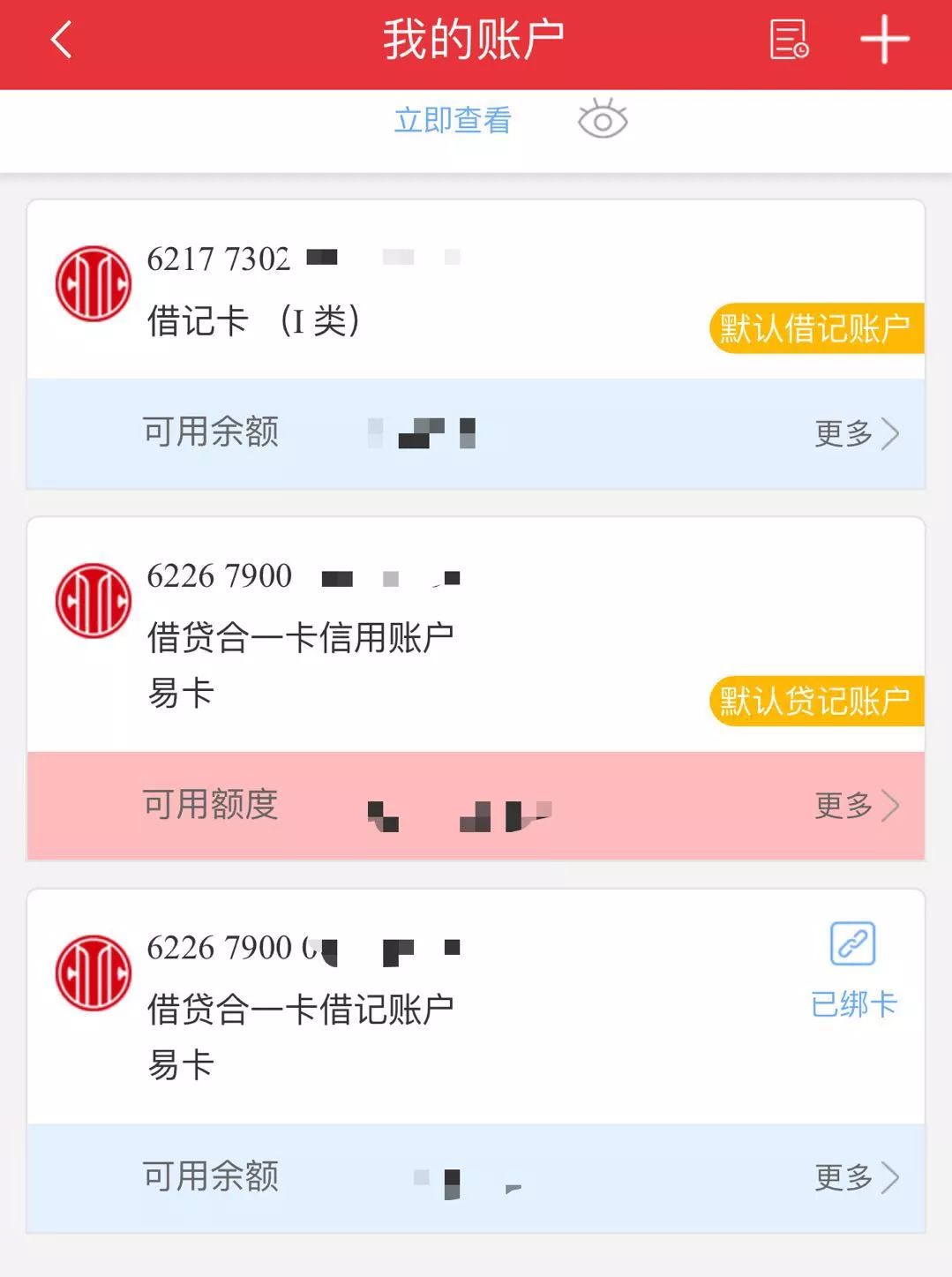
Task: Select the CITIC bank logo on debit card 6217
Action: point(93,282)
